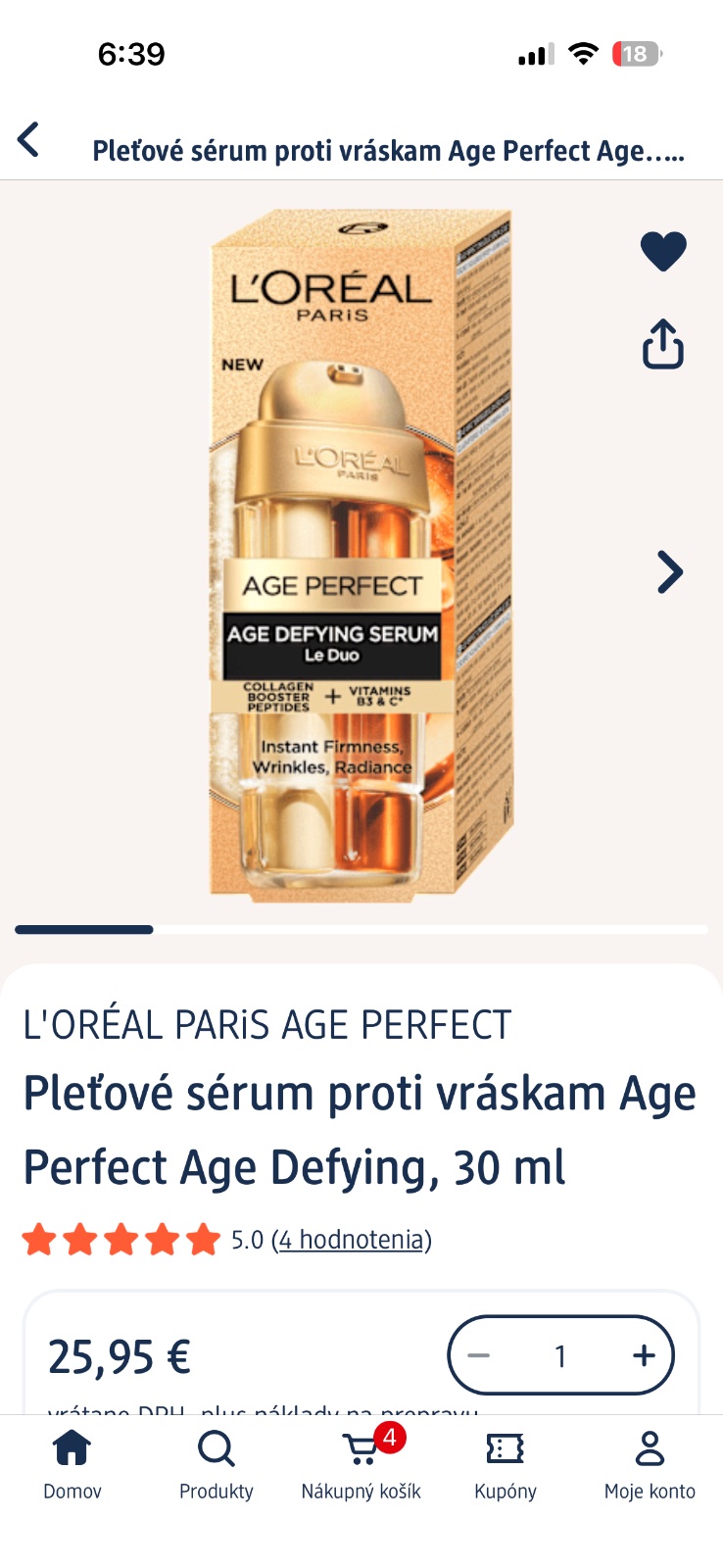
Task: Decrease quantity with the minus button
Action: click(479, 1356)
